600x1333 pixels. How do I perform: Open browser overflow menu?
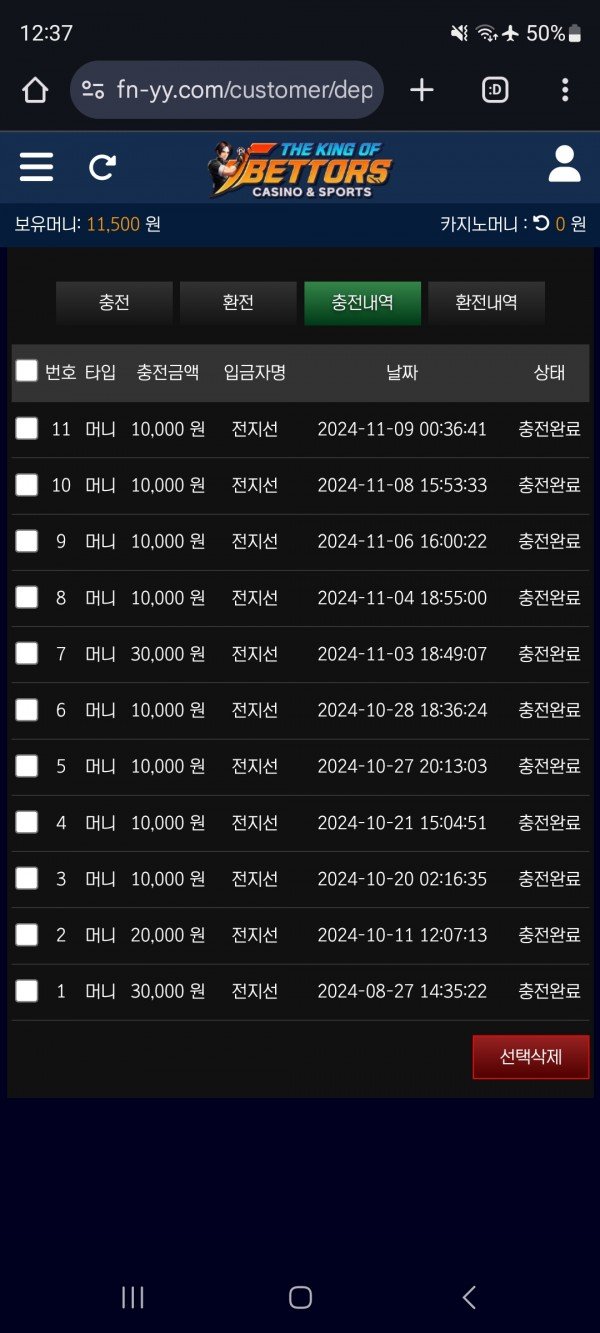pos(565,90)
